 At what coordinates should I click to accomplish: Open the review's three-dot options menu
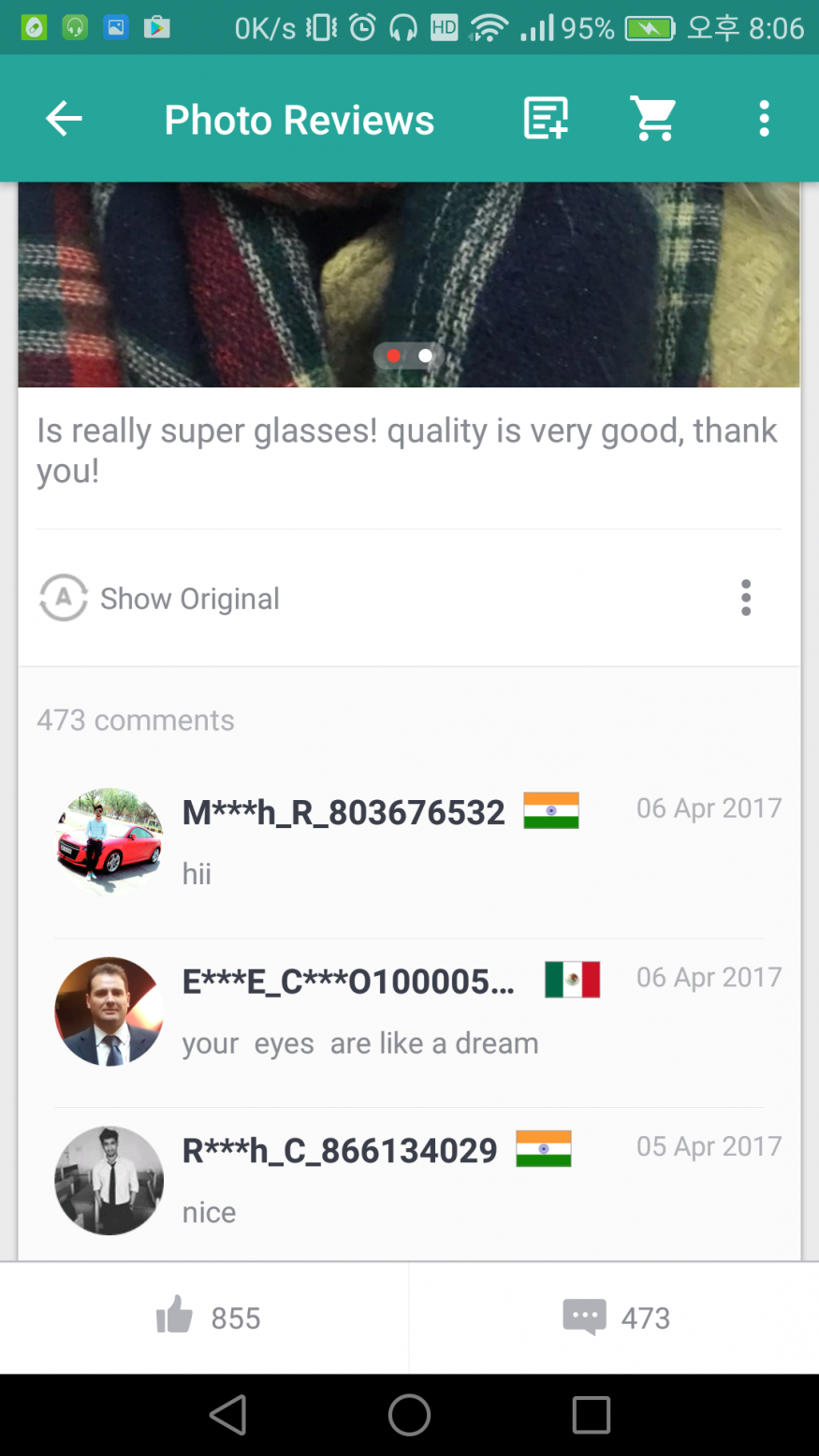pos(745,597)
